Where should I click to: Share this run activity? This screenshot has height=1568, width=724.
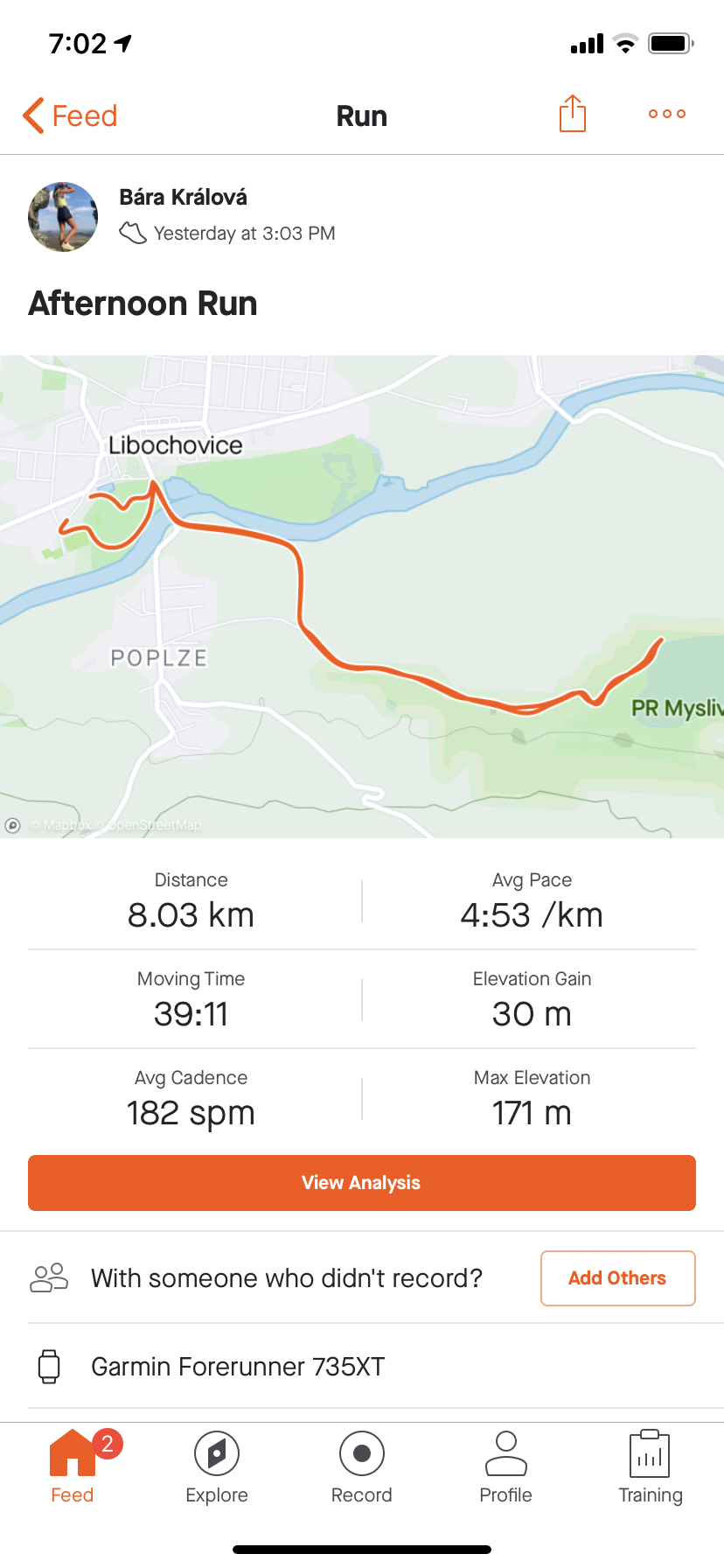click(573, 114)
